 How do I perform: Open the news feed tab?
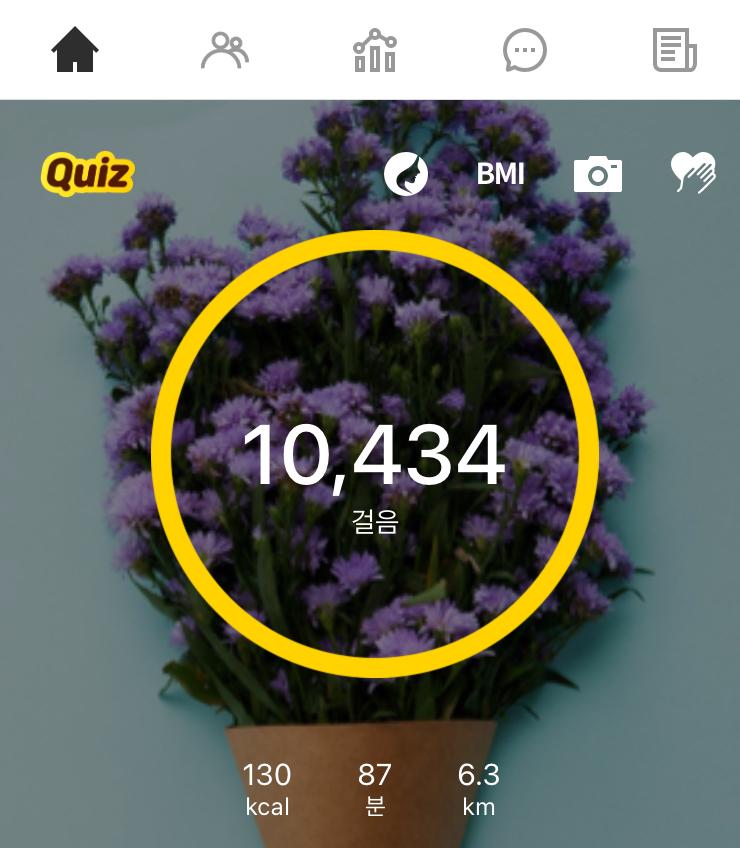675,49
